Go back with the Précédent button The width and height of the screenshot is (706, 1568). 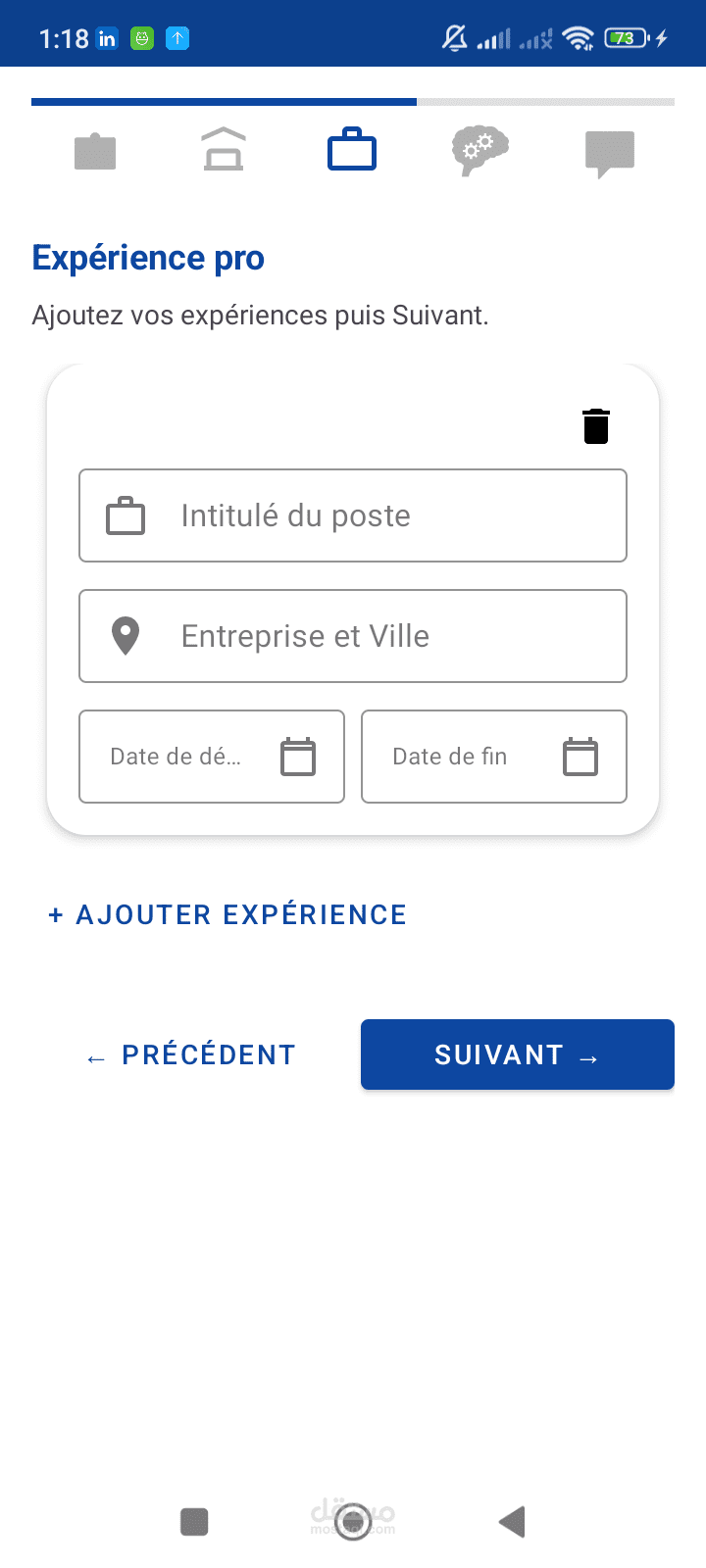click(x=191, y=1054)
